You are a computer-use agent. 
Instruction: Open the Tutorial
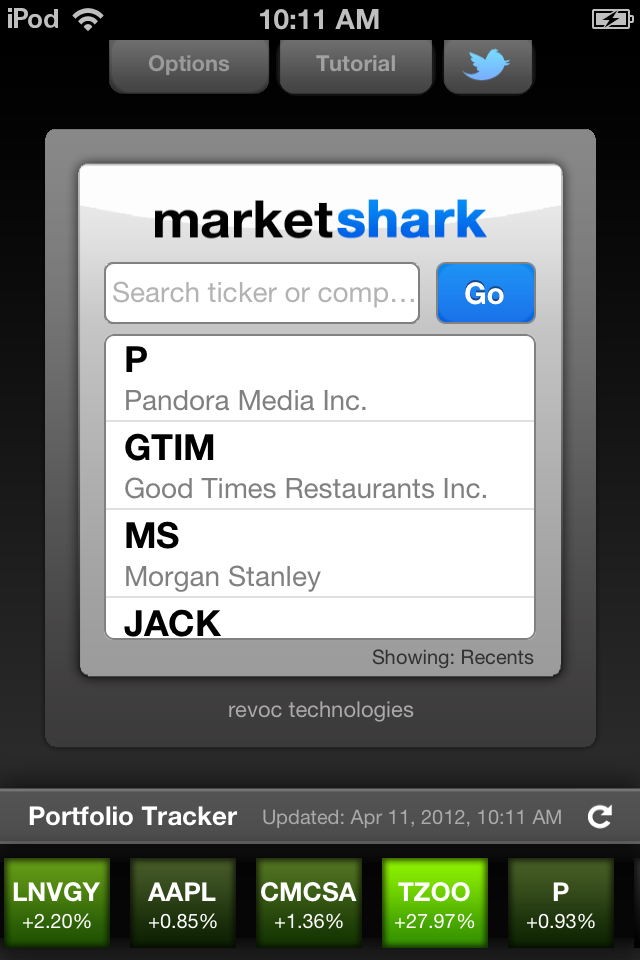(x=356, y=65)
